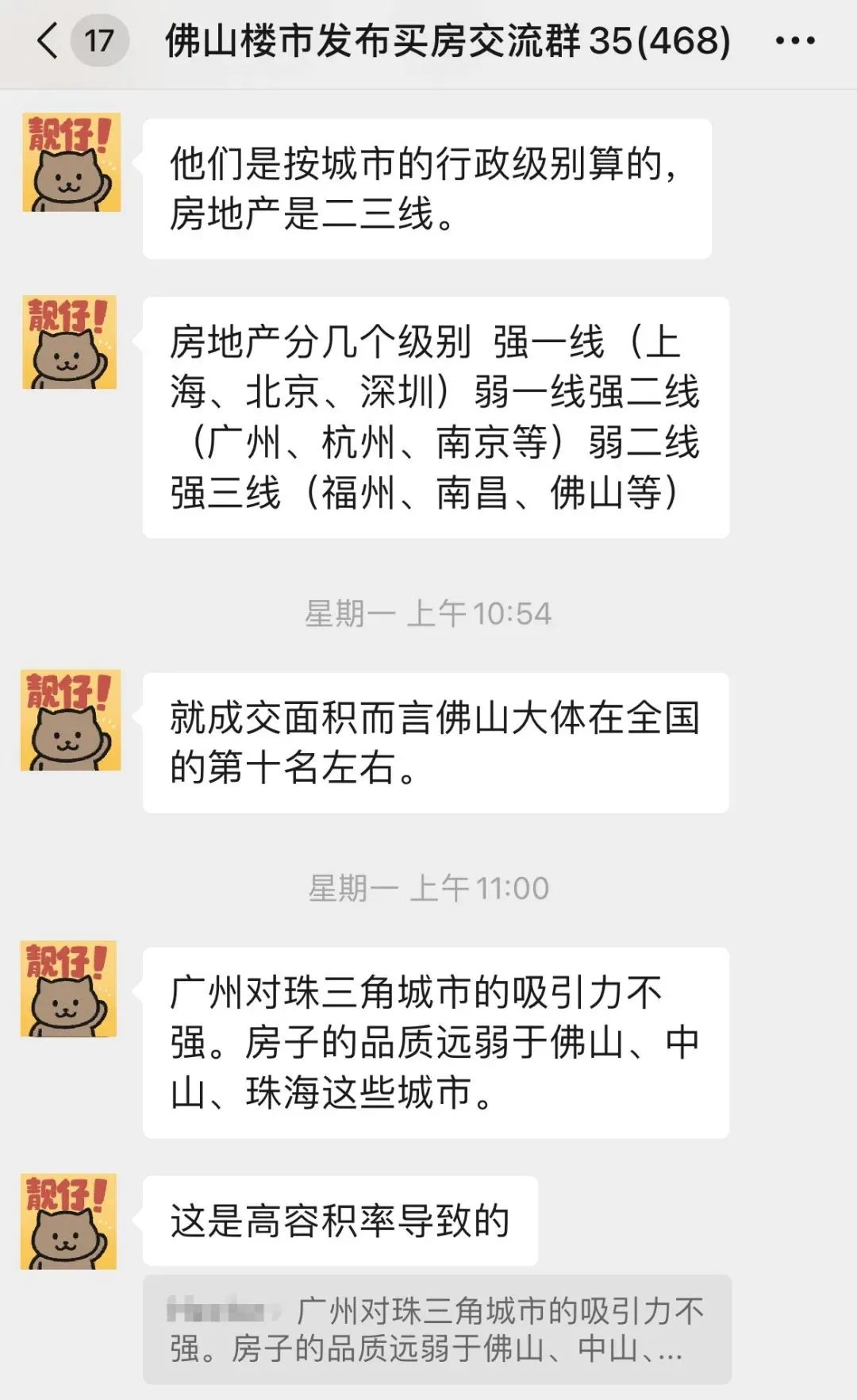
Task: Open profile of sender of '就成交面积而言' message
Action: [x=71, y=720]
